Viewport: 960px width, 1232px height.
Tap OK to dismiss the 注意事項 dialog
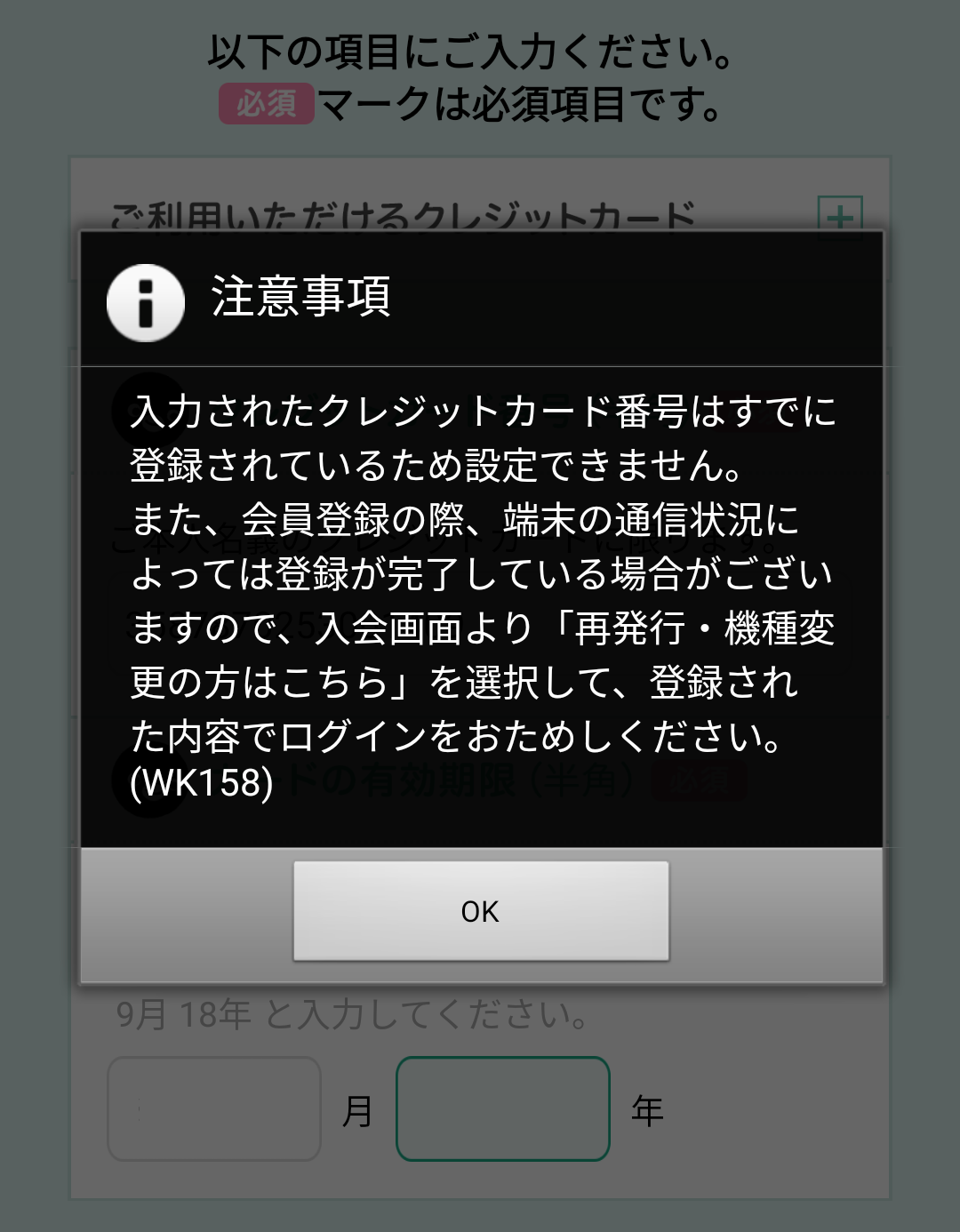click(x=481, y=911)
